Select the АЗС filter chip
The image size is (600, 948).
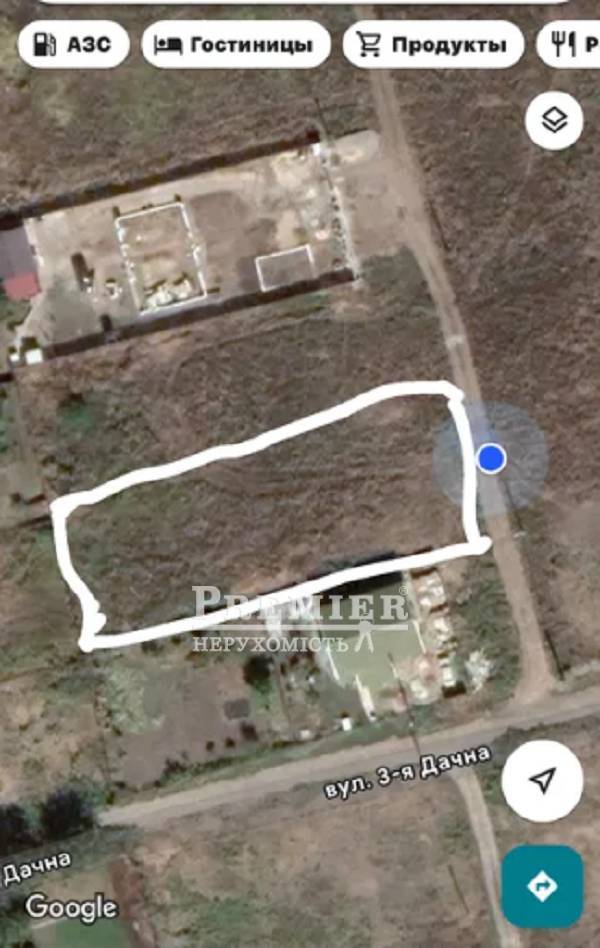click(x=73, y=45)
